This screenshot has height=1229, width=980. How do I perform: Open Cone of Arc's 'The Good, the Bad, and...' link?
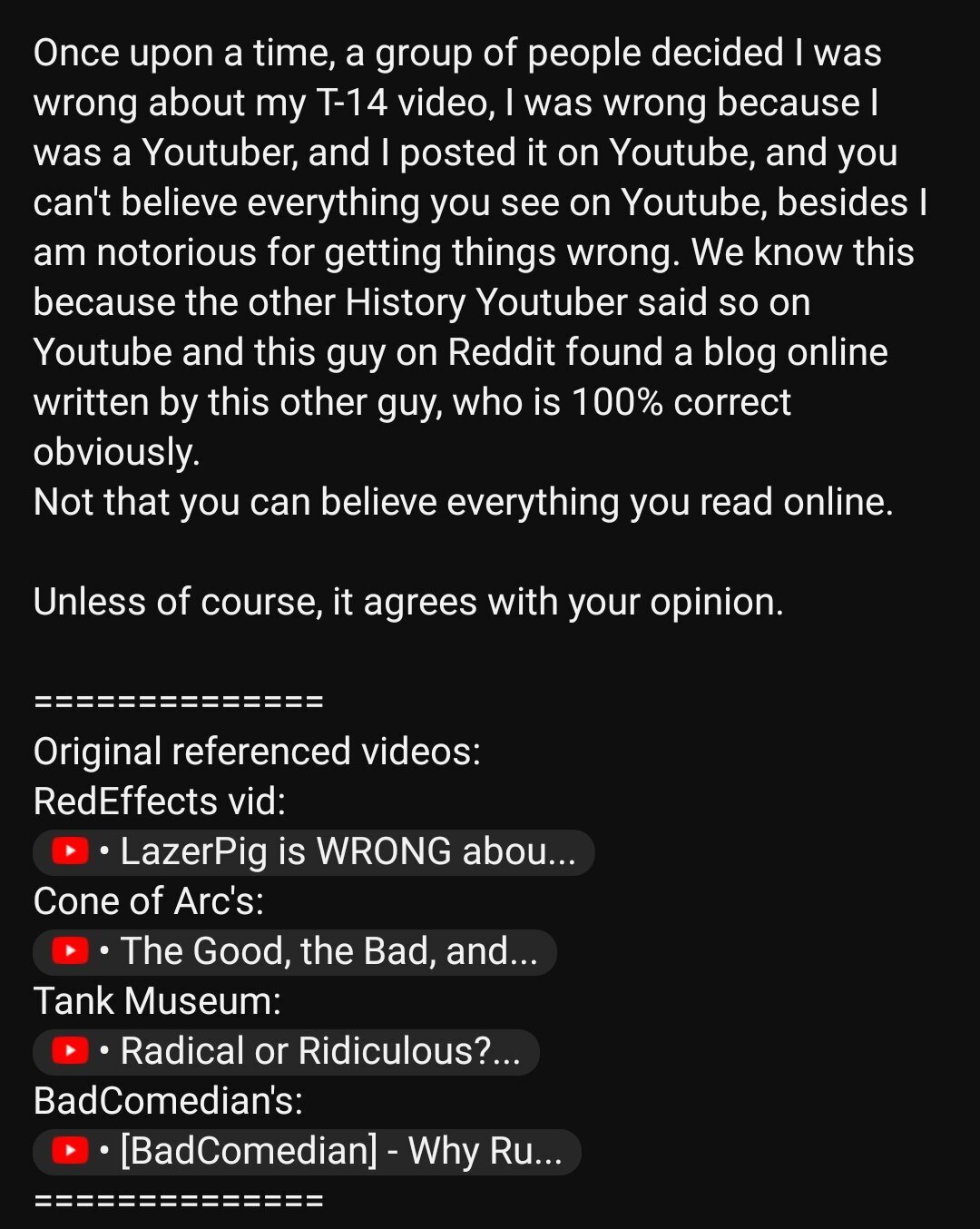(x=295, y=952)
